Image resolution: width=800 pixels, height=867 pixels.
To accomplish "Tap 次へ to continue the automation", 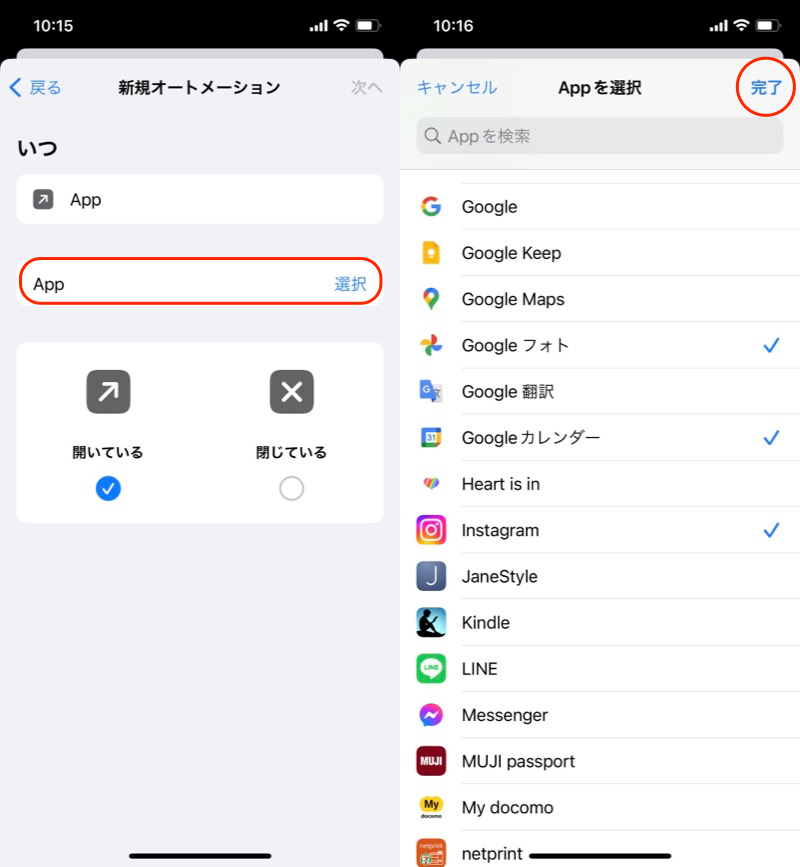I will pos(366,88).
